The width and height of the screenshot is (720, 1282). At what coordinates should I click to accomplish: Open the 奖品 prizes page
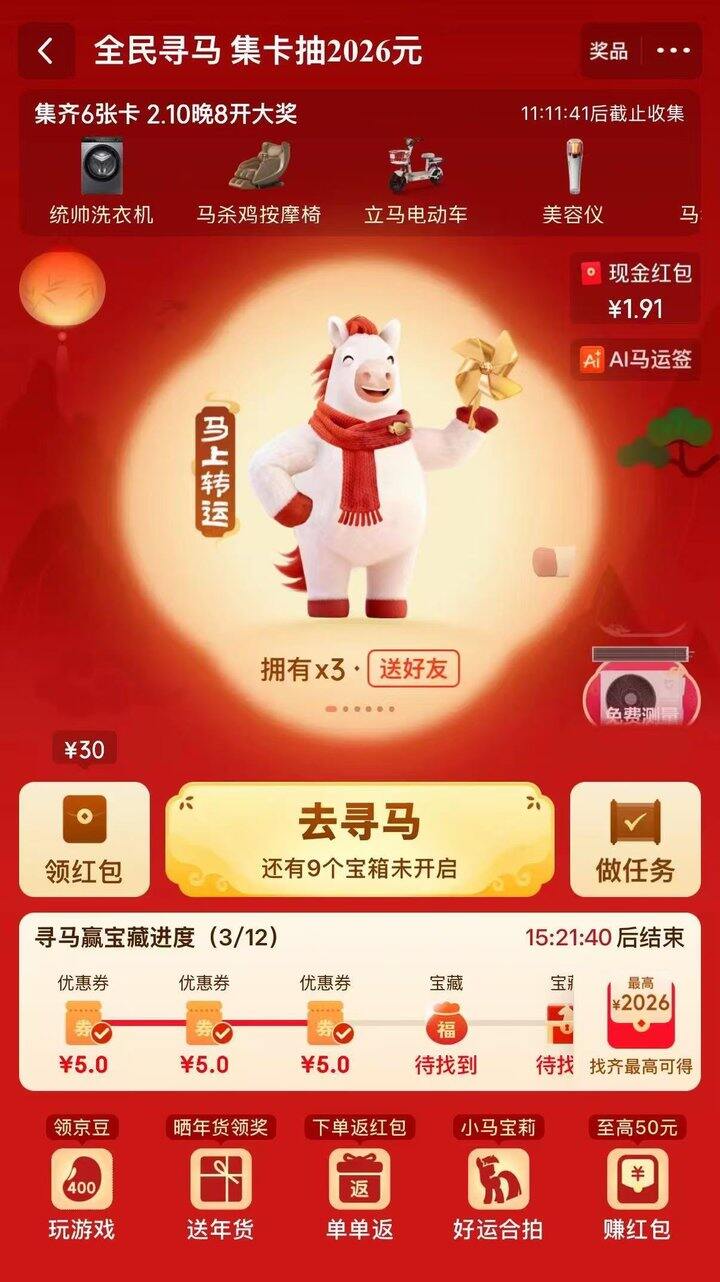click(x=608, y=51)
